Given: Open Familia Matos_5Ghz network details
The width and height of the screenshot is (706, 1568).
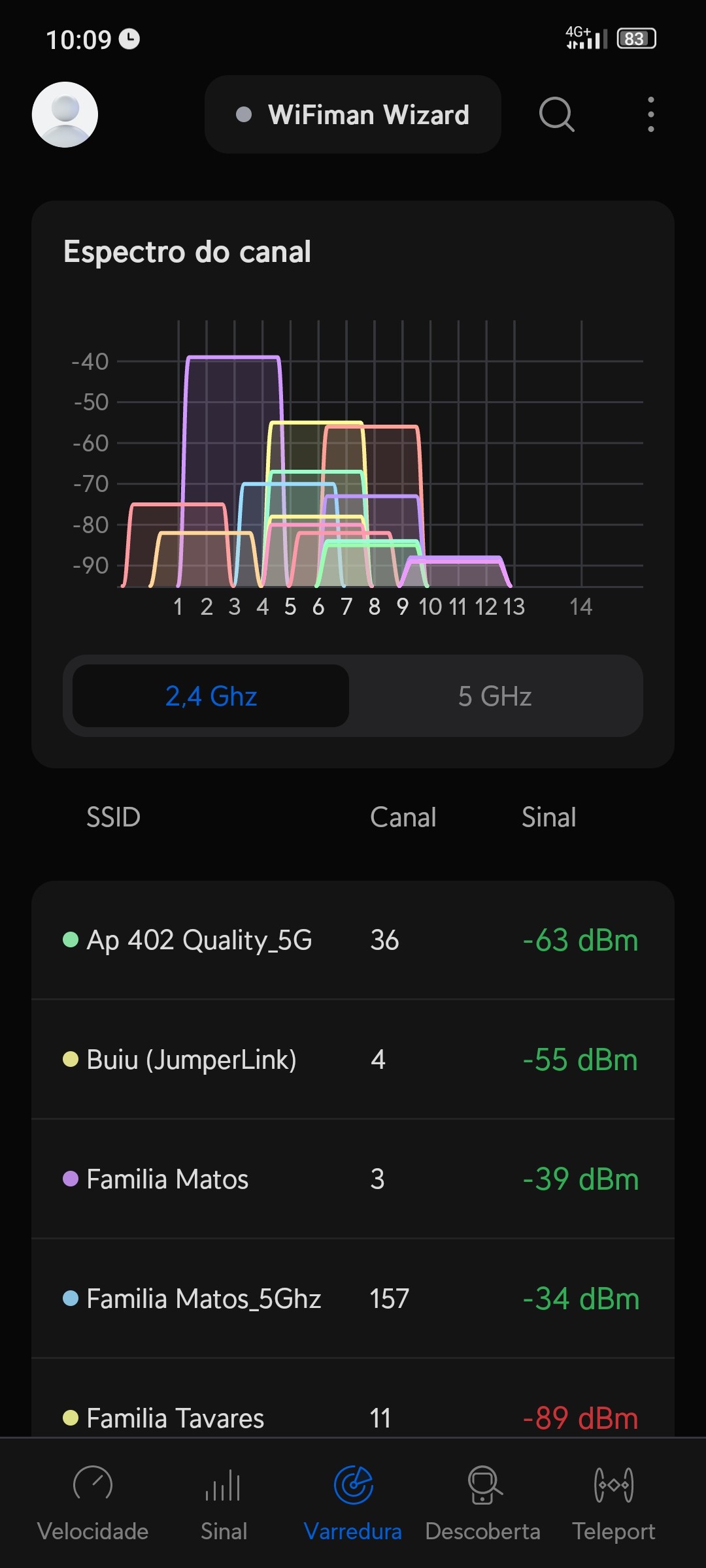Looking at the screenshot, I should point(352,1299).
